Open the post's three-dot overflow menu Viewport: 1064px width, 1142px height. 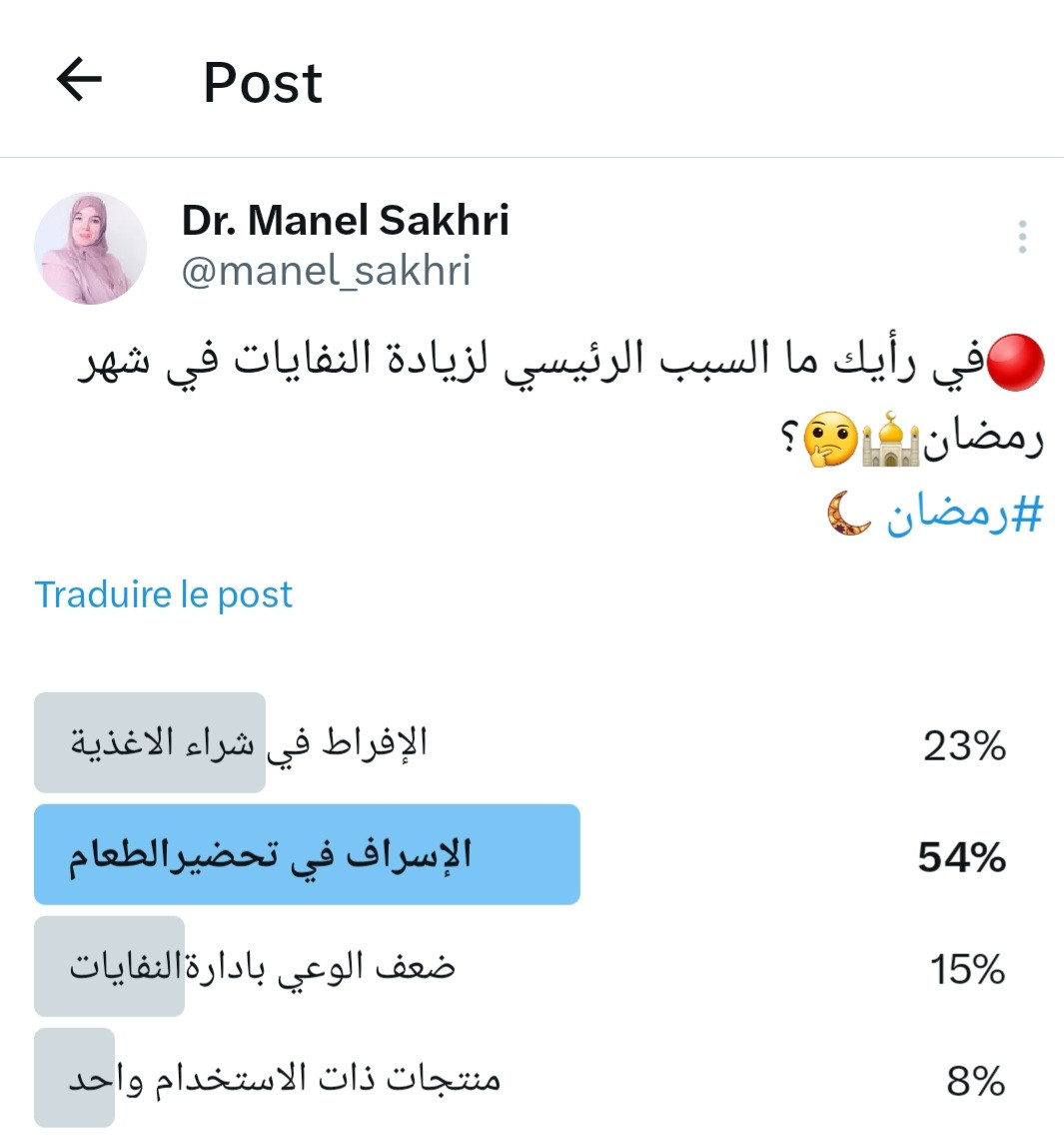1022,237
